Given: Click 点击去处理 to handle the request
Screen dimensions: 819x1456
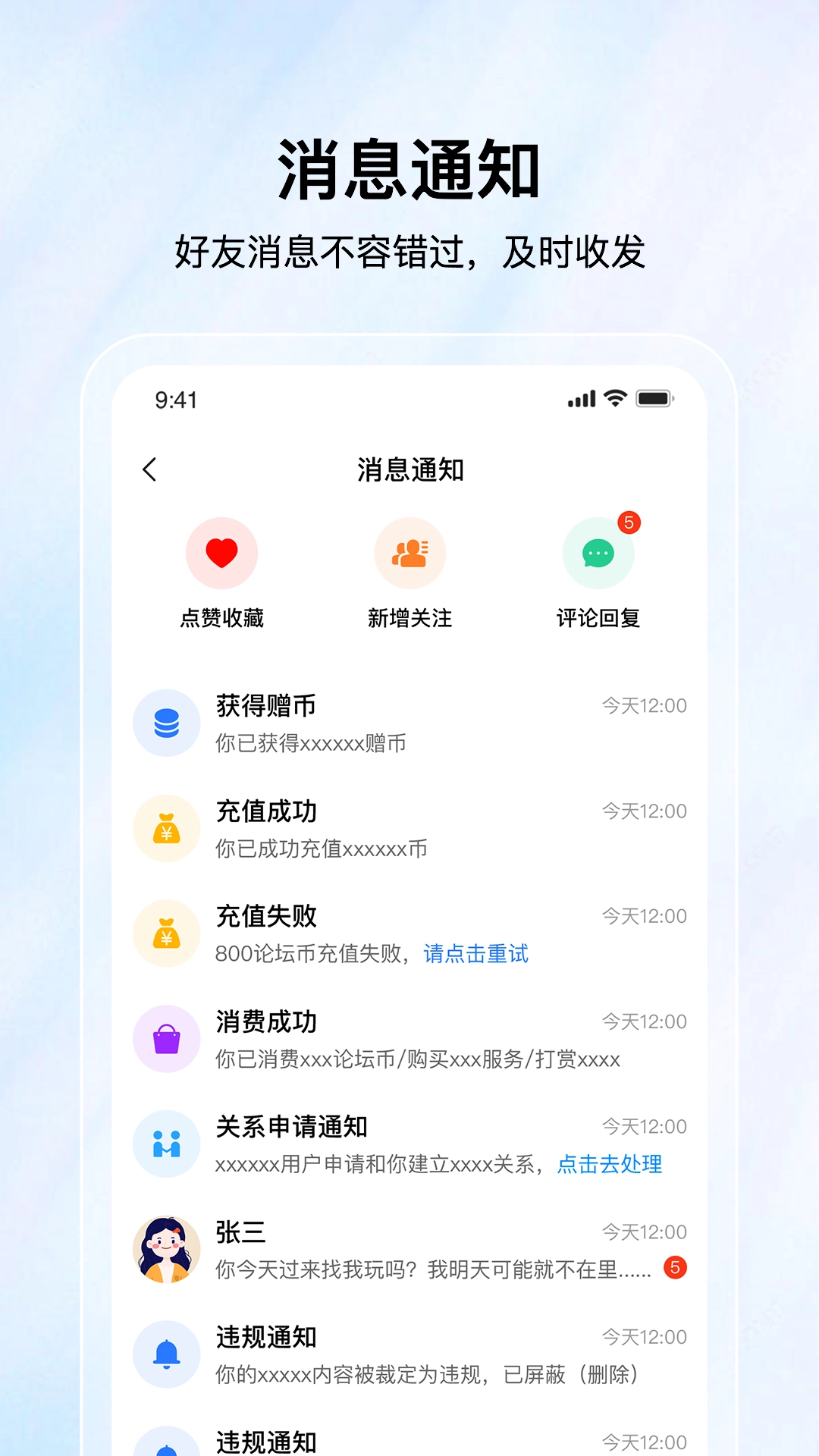Looking at the screenshot, I should pos(610,1164).
